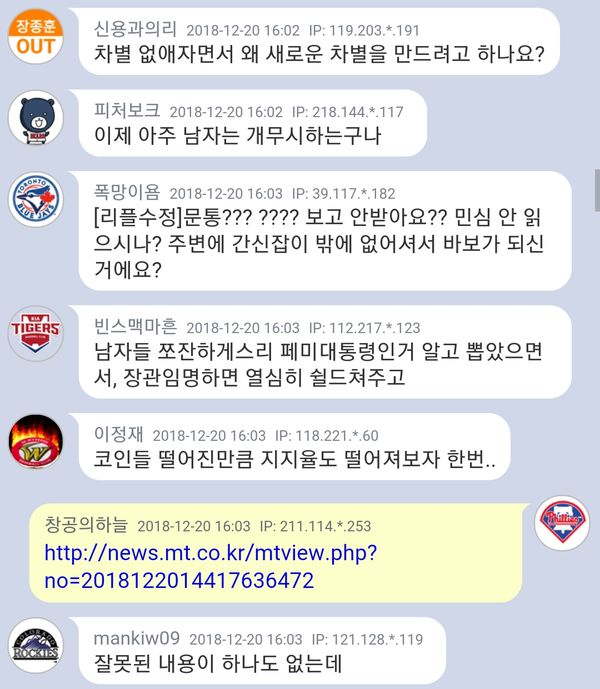View 이정재's profile picture
Screen dimensions: 600x689
tap(35, 441)
